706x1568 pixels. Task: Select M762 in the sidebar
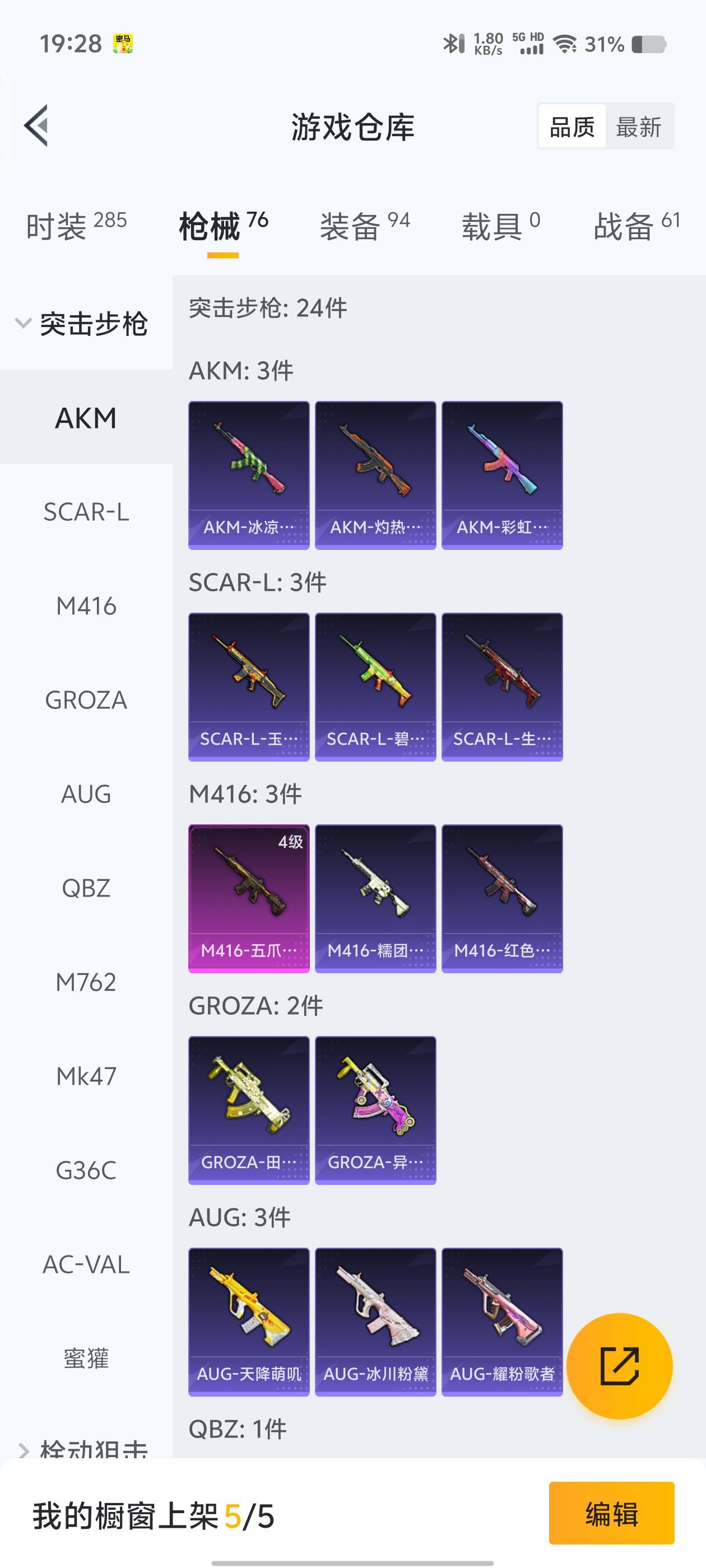[86, 982]
